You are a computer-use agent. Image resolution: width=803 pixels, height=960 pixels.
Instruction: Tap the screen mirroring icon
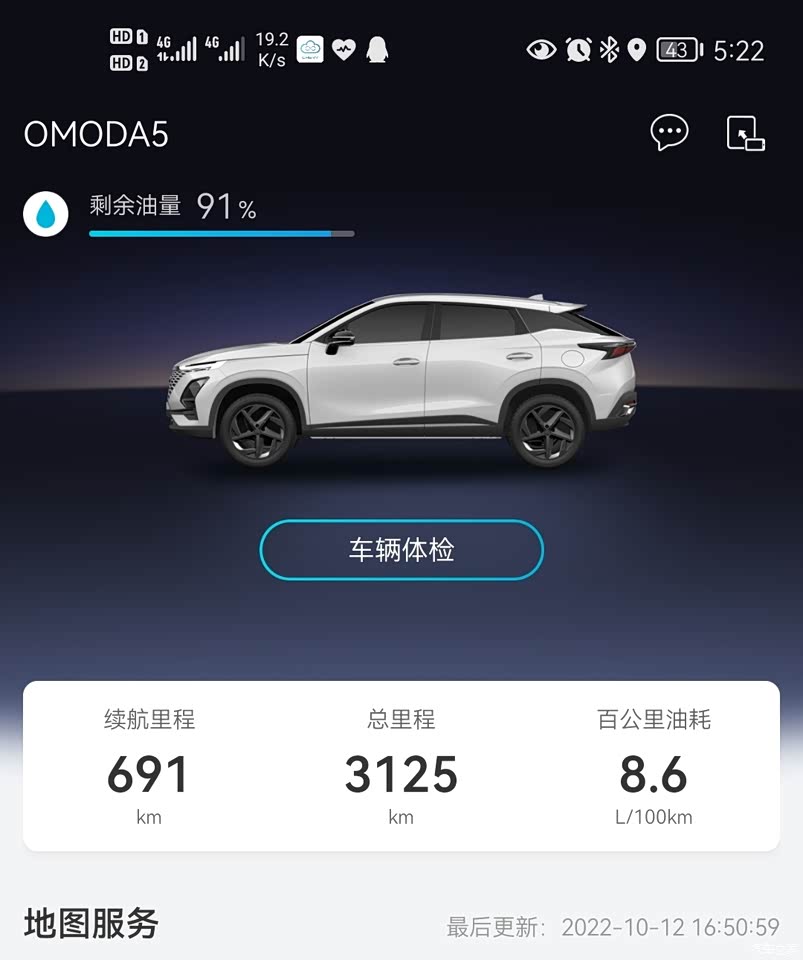745,134
